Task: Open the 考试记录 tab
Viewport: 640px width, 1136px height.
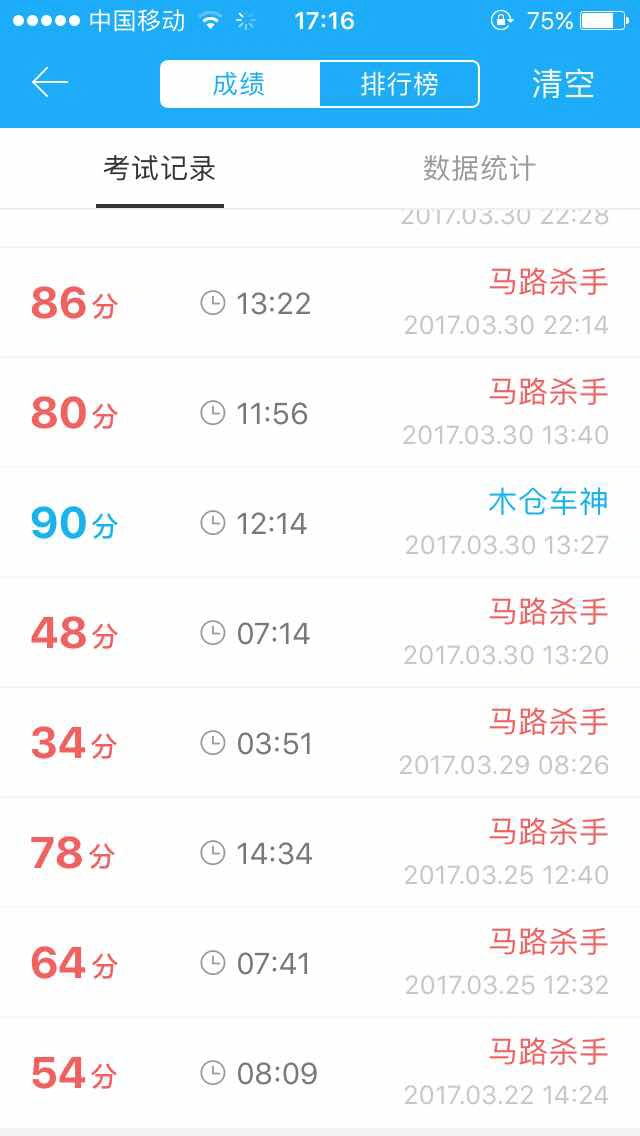Action: (159, 169)
